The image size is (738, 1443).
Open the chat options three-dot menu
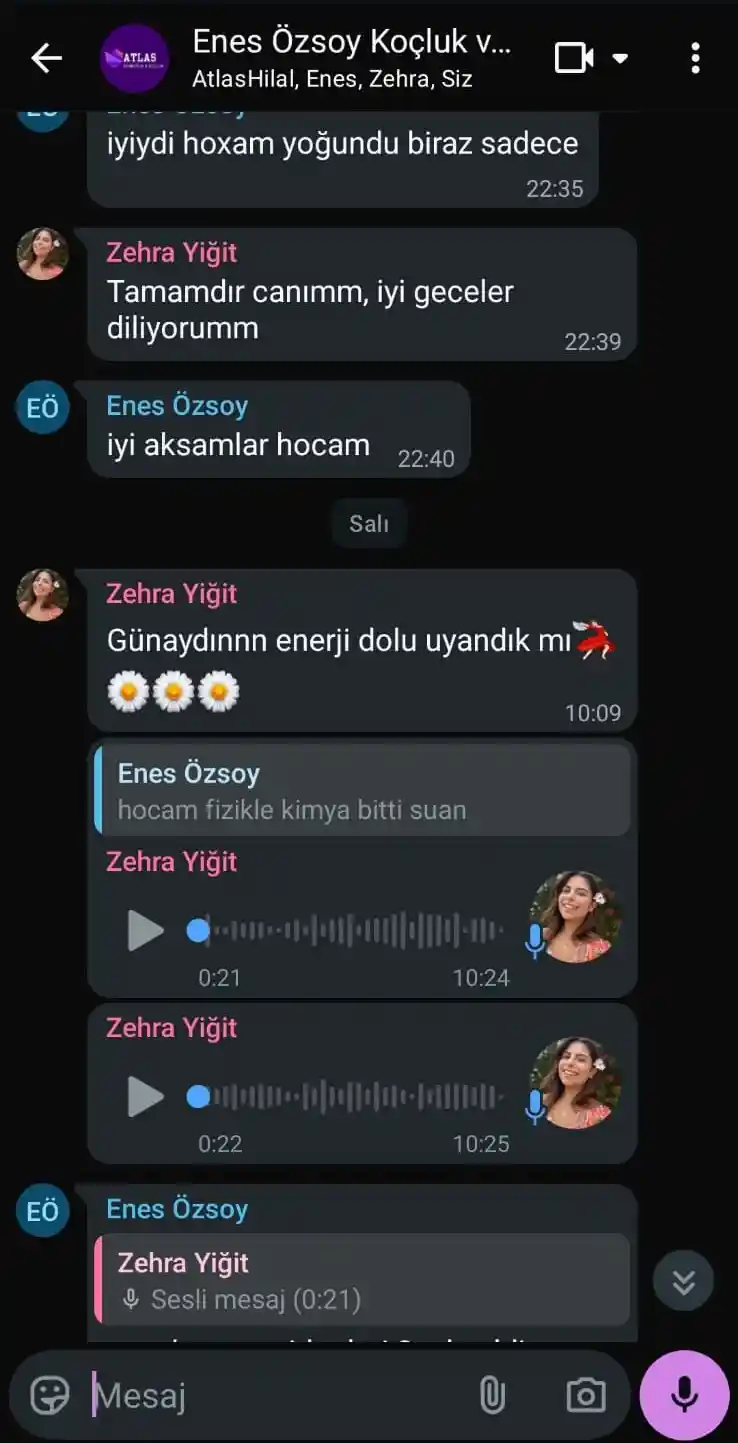click(696, 57)
